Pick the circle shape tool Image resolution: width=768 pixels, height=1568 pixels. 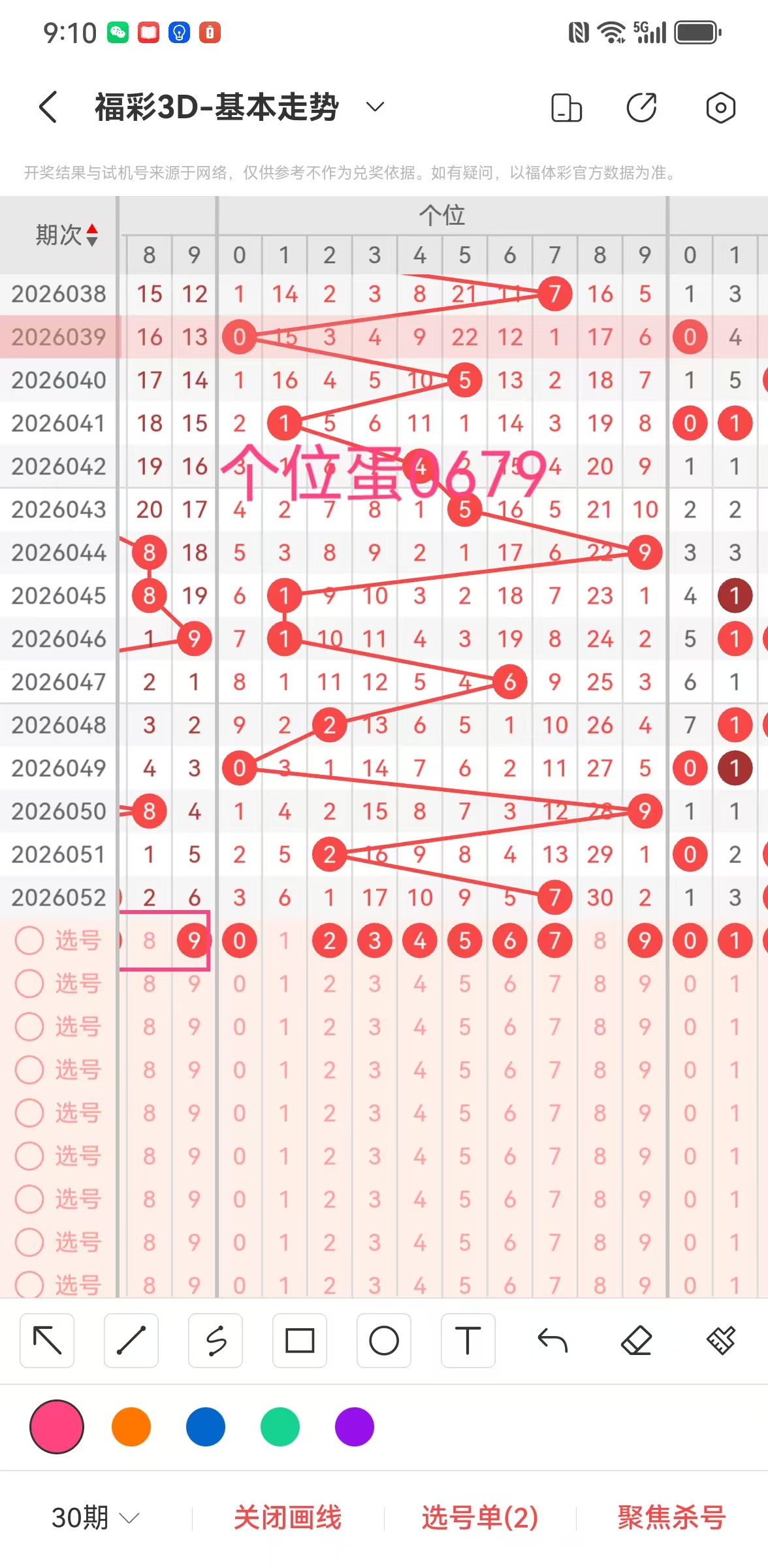(x=384, y=1341)
